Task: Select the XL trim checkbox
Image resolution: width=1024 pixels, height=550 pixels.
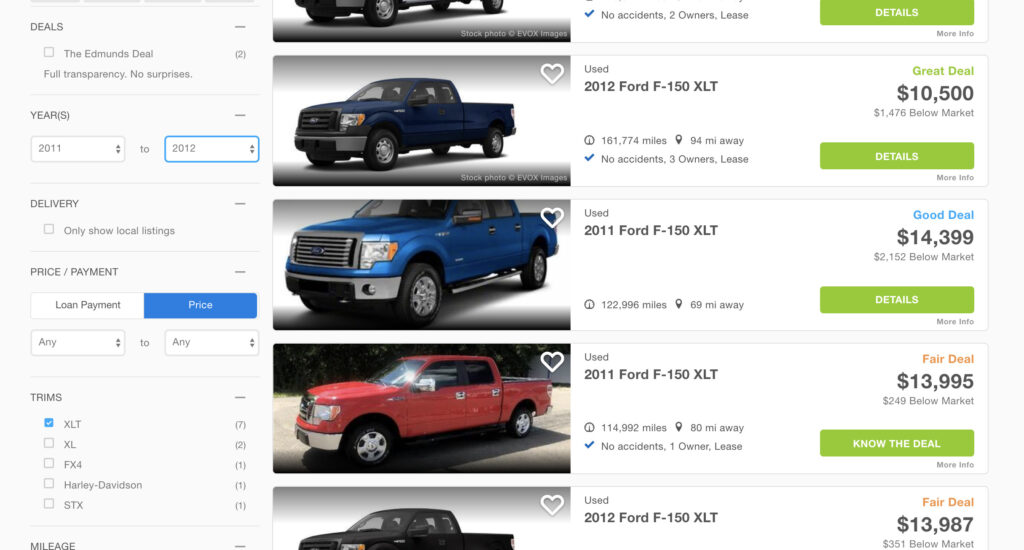Action: [49, 444]
